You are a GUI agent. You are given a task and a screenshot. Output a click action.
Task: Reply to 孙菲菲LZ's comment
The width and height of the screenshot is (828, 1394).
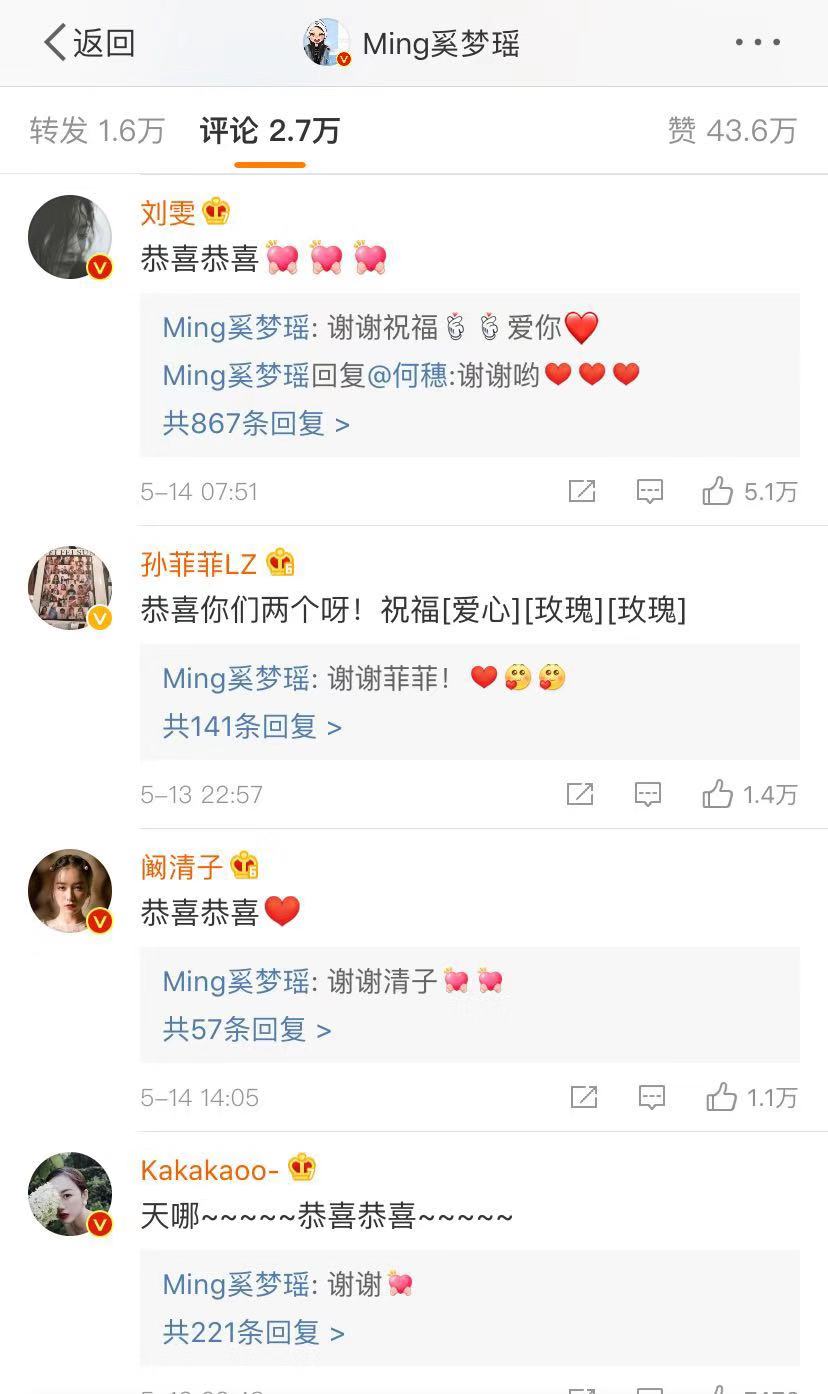coord(649,794)
